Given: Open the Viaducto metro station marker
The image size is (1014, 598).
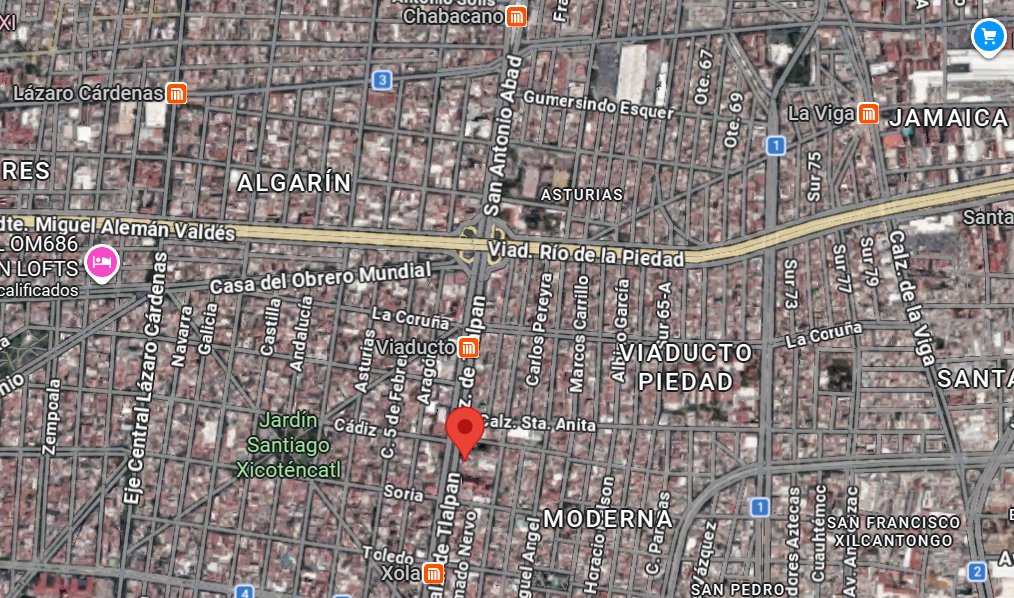Looking at the screenshot, I should tap(467, 348).
